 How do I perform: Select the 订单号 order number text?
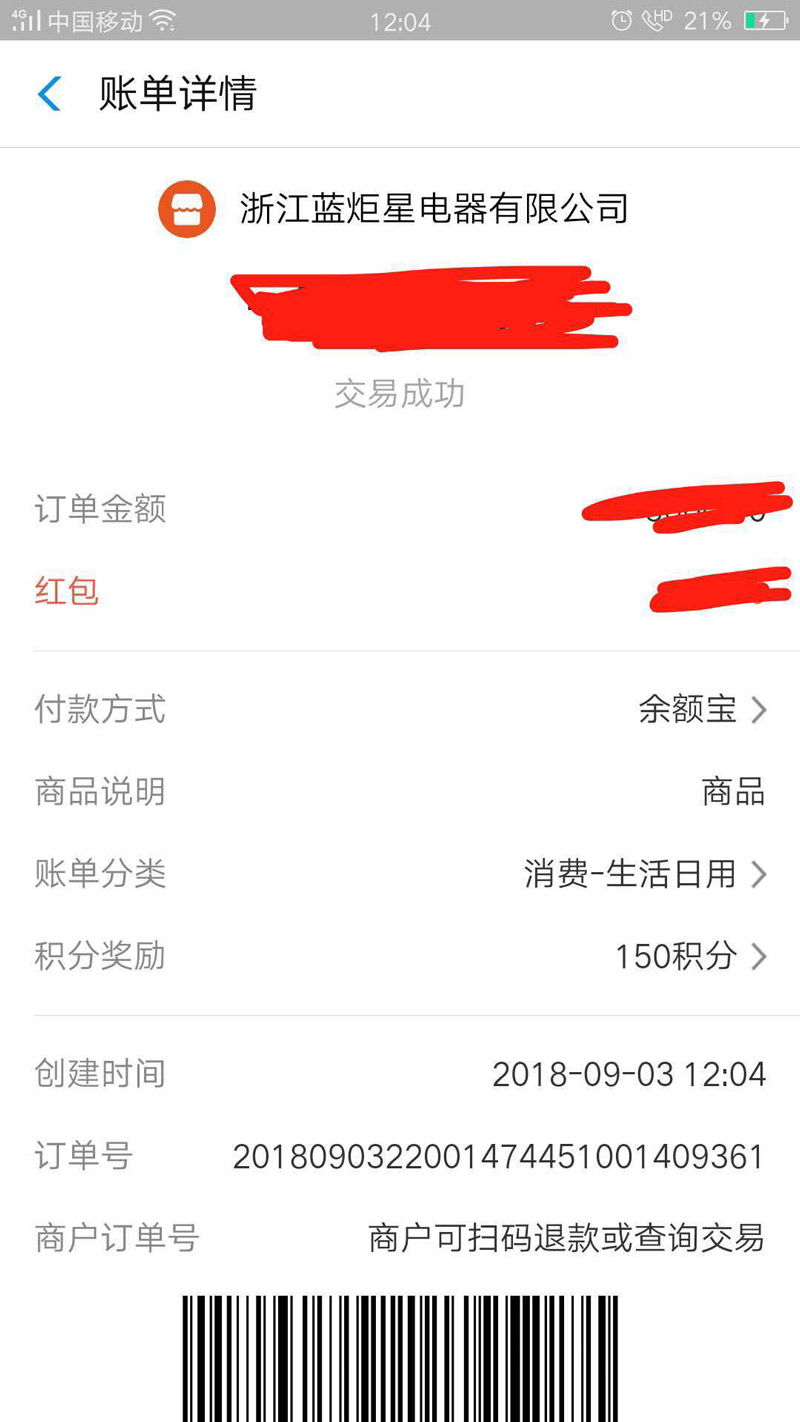[x=500, y=1156]
